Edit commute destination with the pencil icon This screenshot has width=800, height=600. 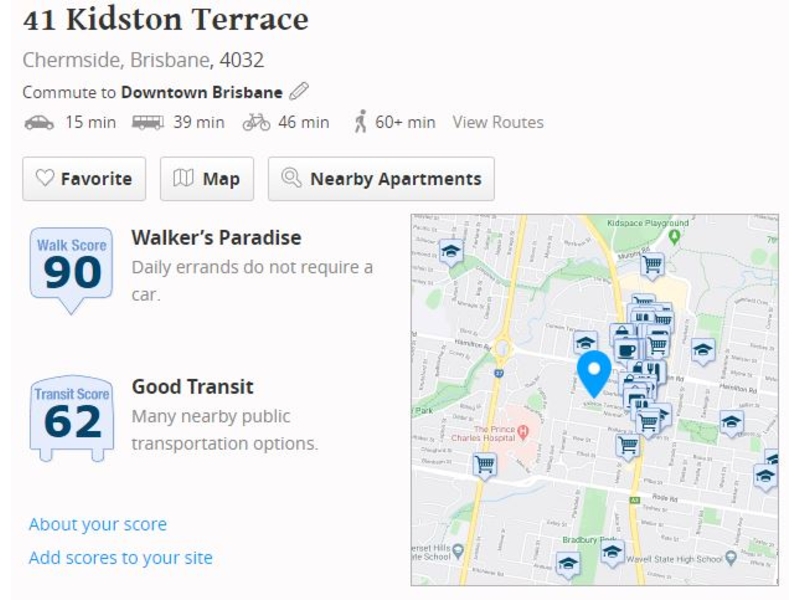pos(298,92)
